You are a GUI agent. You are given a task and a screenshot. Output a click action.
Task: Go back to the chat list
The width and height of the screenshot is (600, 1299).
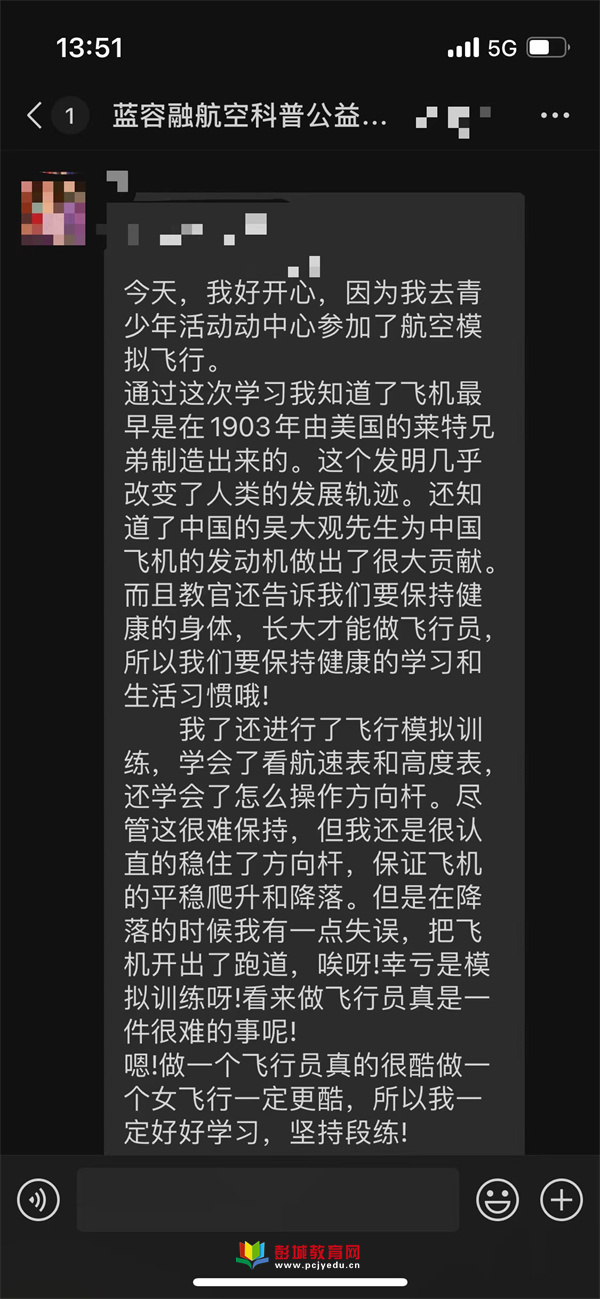35,116
